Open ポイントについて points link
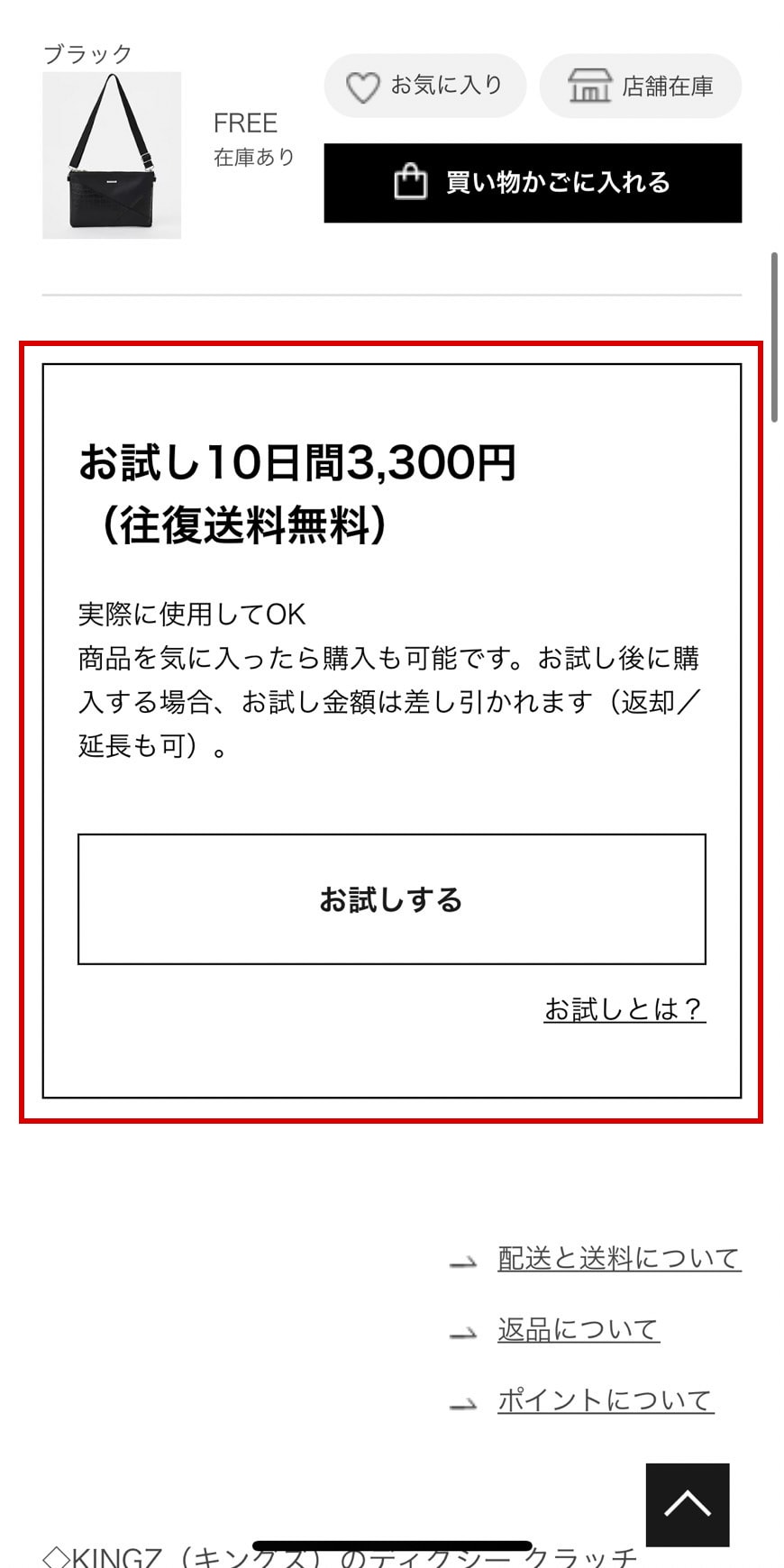Screen dimensions: 784x1568 click(x=606, y=1399)
